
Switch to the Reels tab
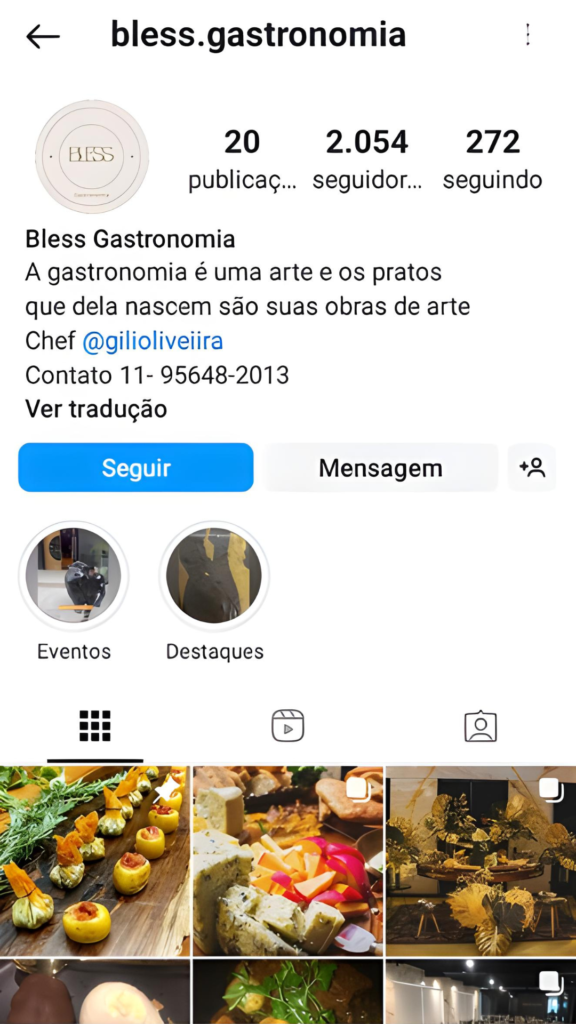click(x=288, y=726)
